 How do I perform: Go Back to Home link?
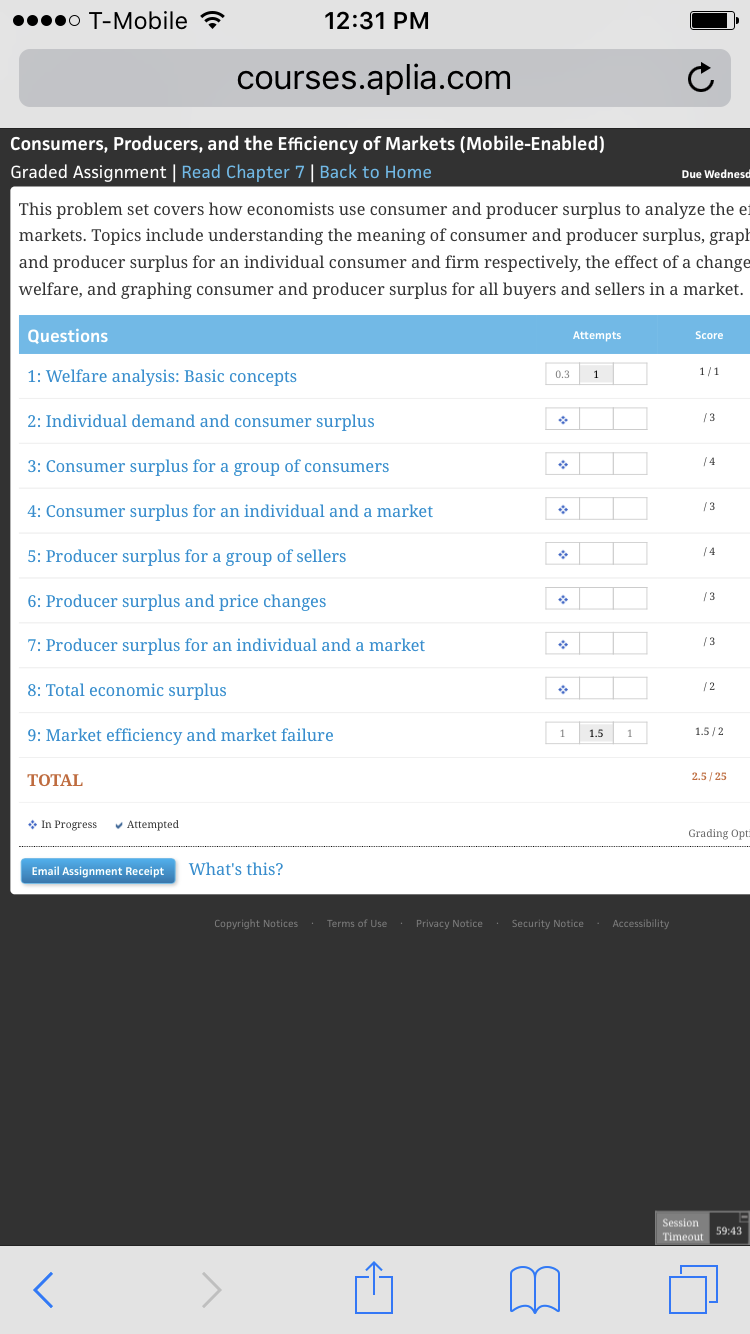click(375, 172)
